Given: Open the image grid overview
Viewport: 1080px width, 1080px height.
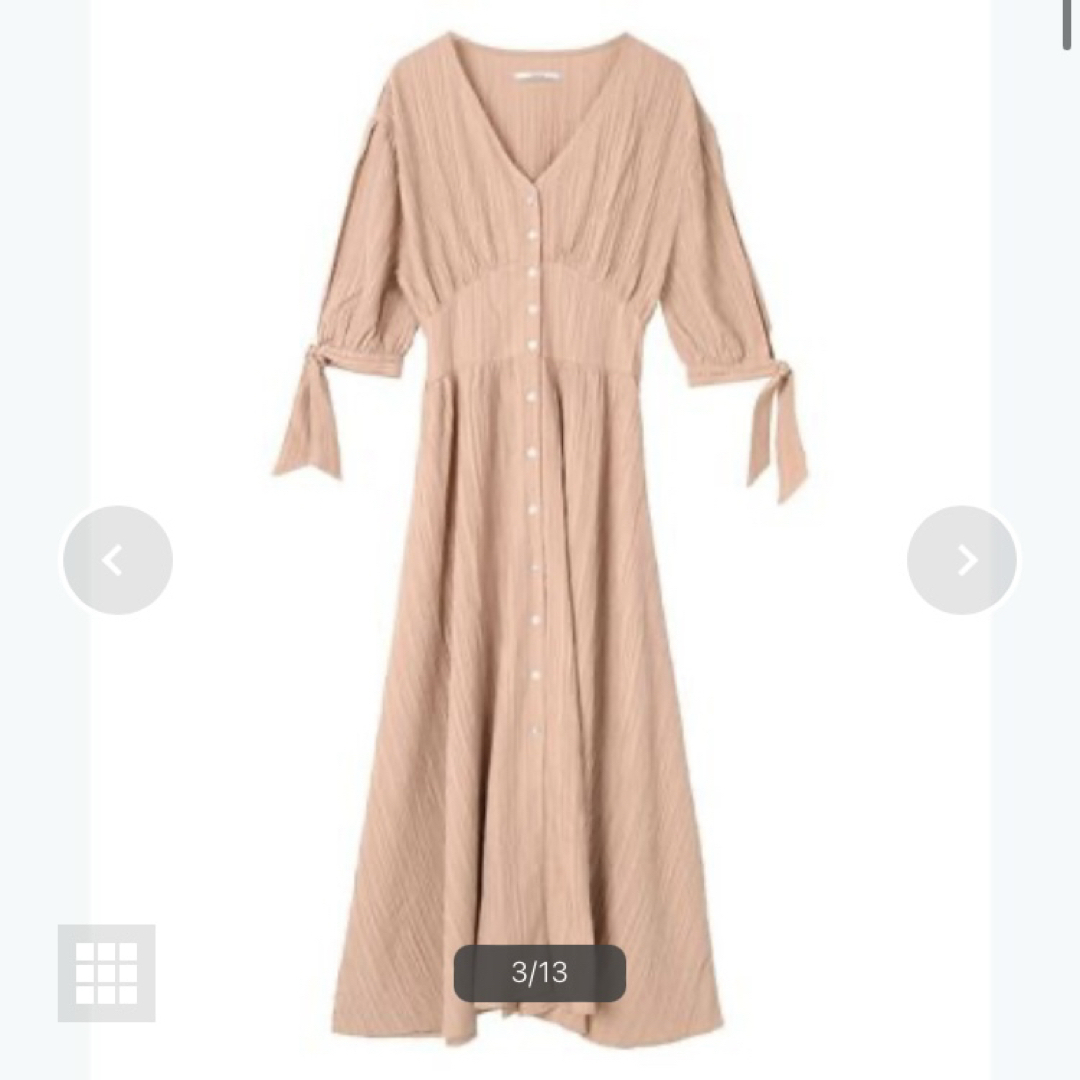Looking at the screenshot, I should point(106,973).
